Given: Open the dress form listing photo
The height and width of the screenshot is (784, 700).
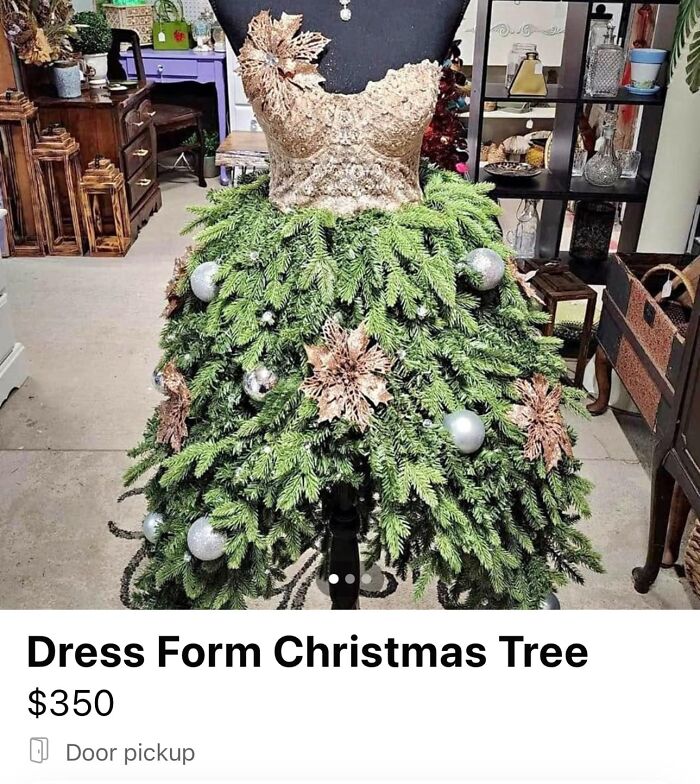Looking at the screenshot, I should 350,300.
